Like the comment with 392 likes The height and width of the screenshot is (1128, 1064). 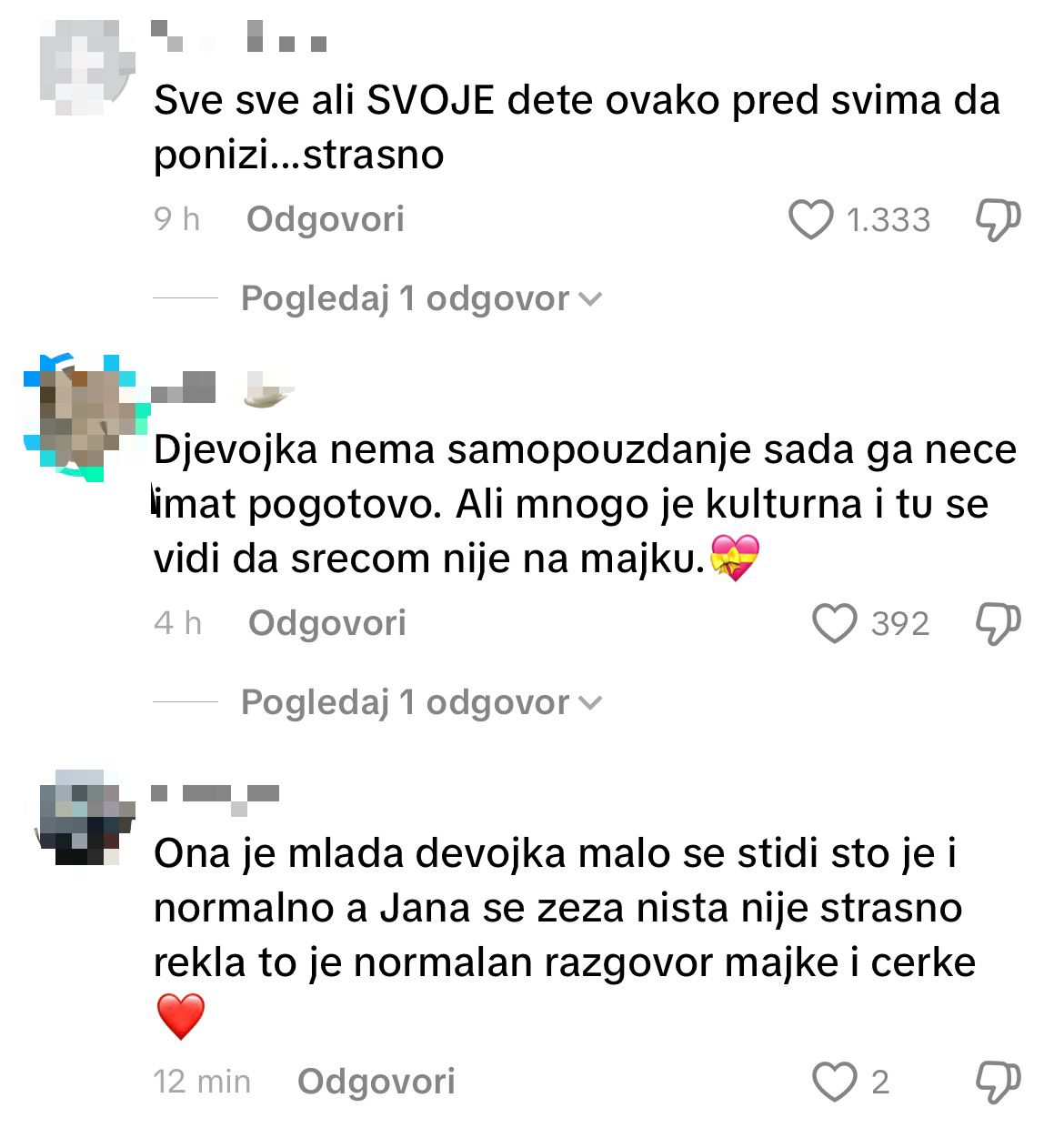pyautogui.click(x=834, y=623)
